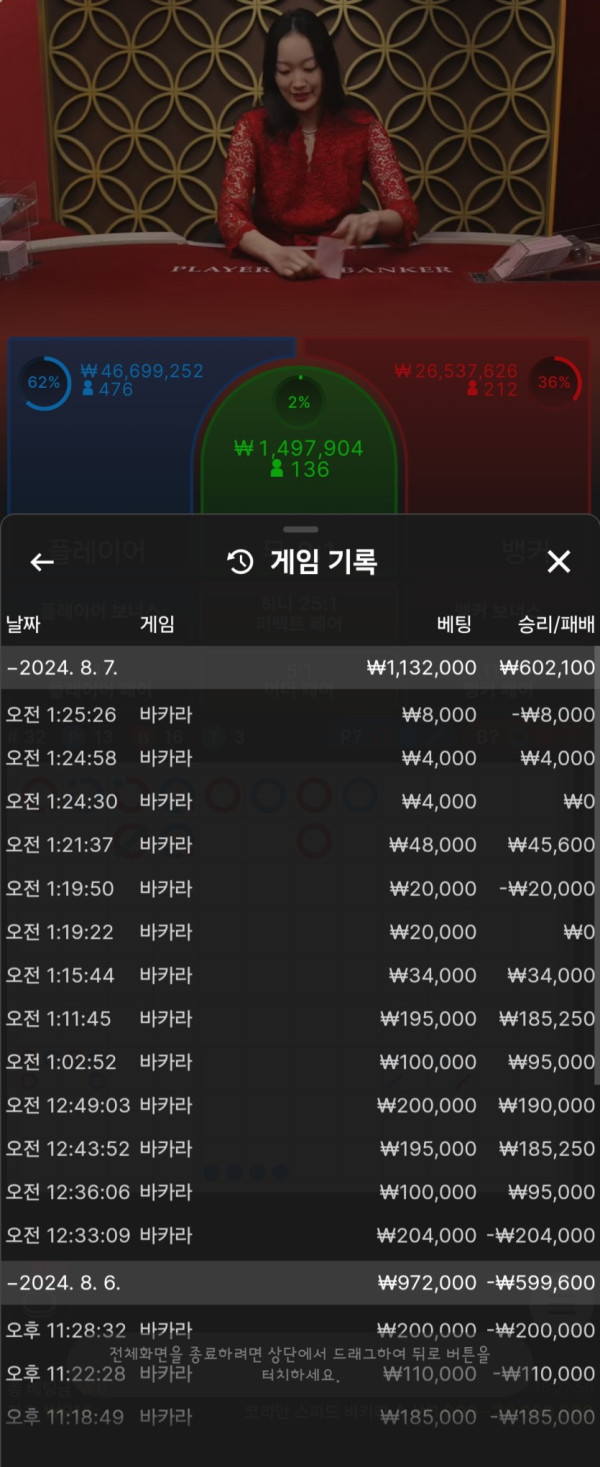
Task: Open the 오후 11:28:32 baccarat record
Action: pos(300,1330)
